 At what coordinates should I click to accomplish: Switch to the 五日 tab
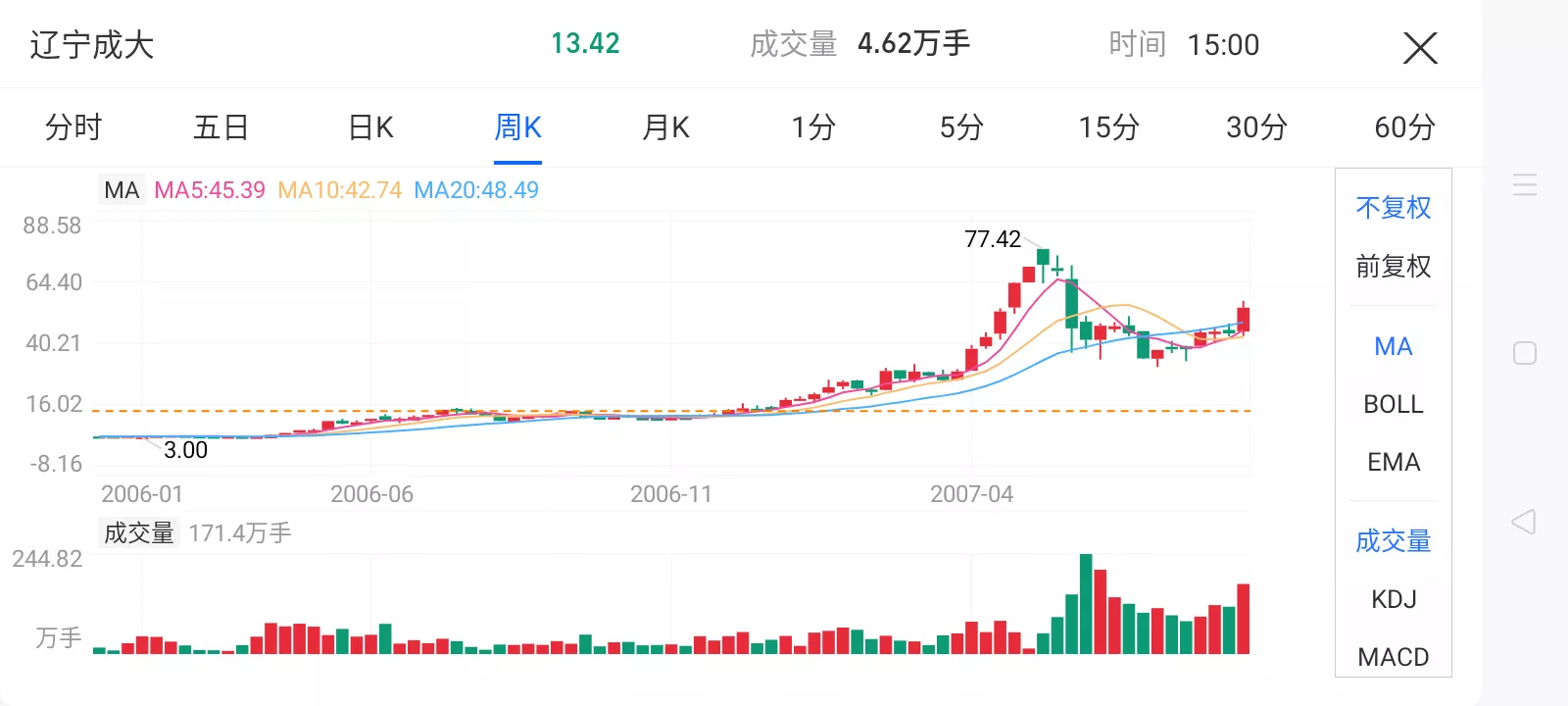(x=220, y=127)
